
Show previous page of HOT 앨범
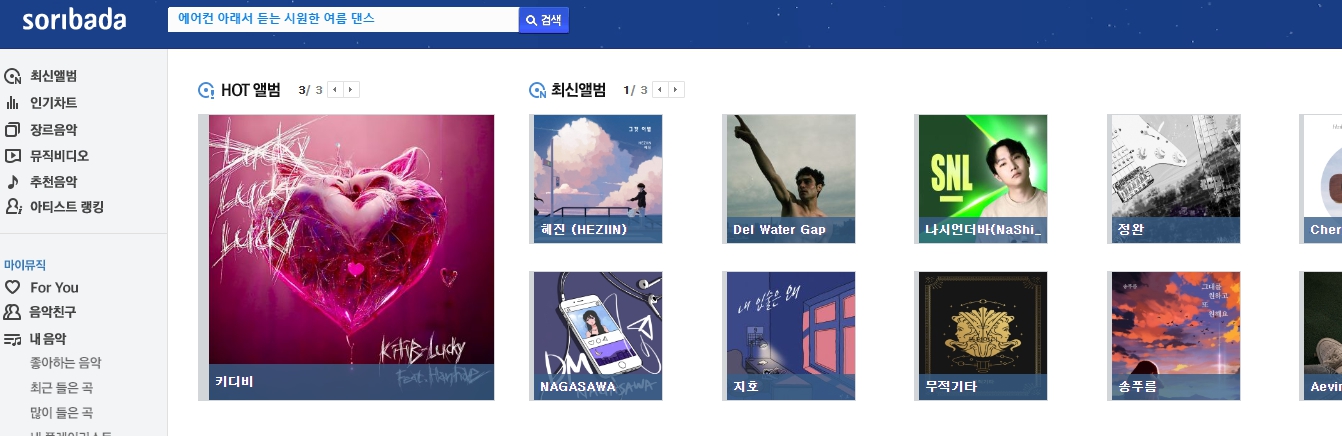click(335, 90)
